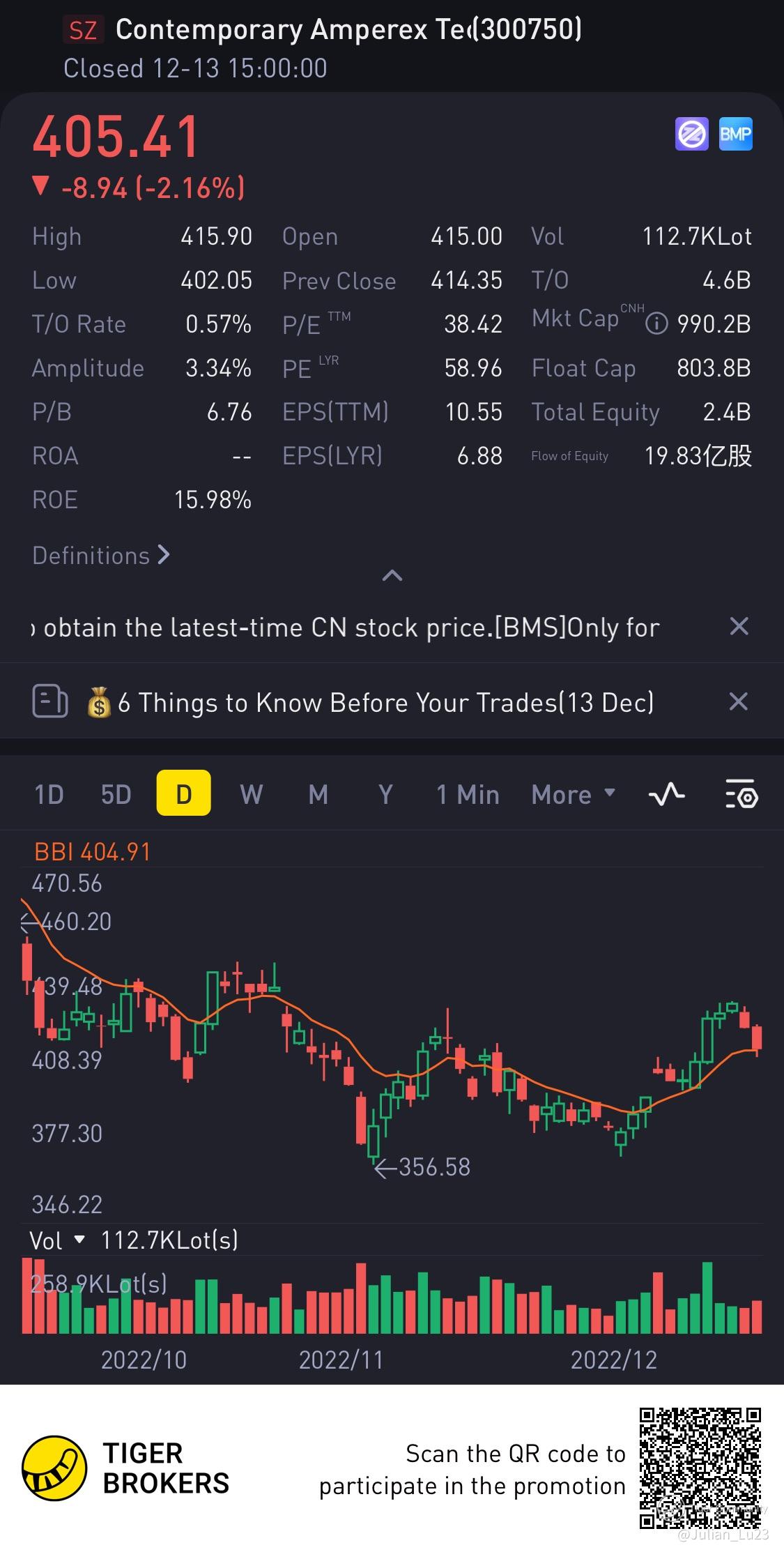
Task: Switch to the Y yearly chart
Action: click(385, 794)
